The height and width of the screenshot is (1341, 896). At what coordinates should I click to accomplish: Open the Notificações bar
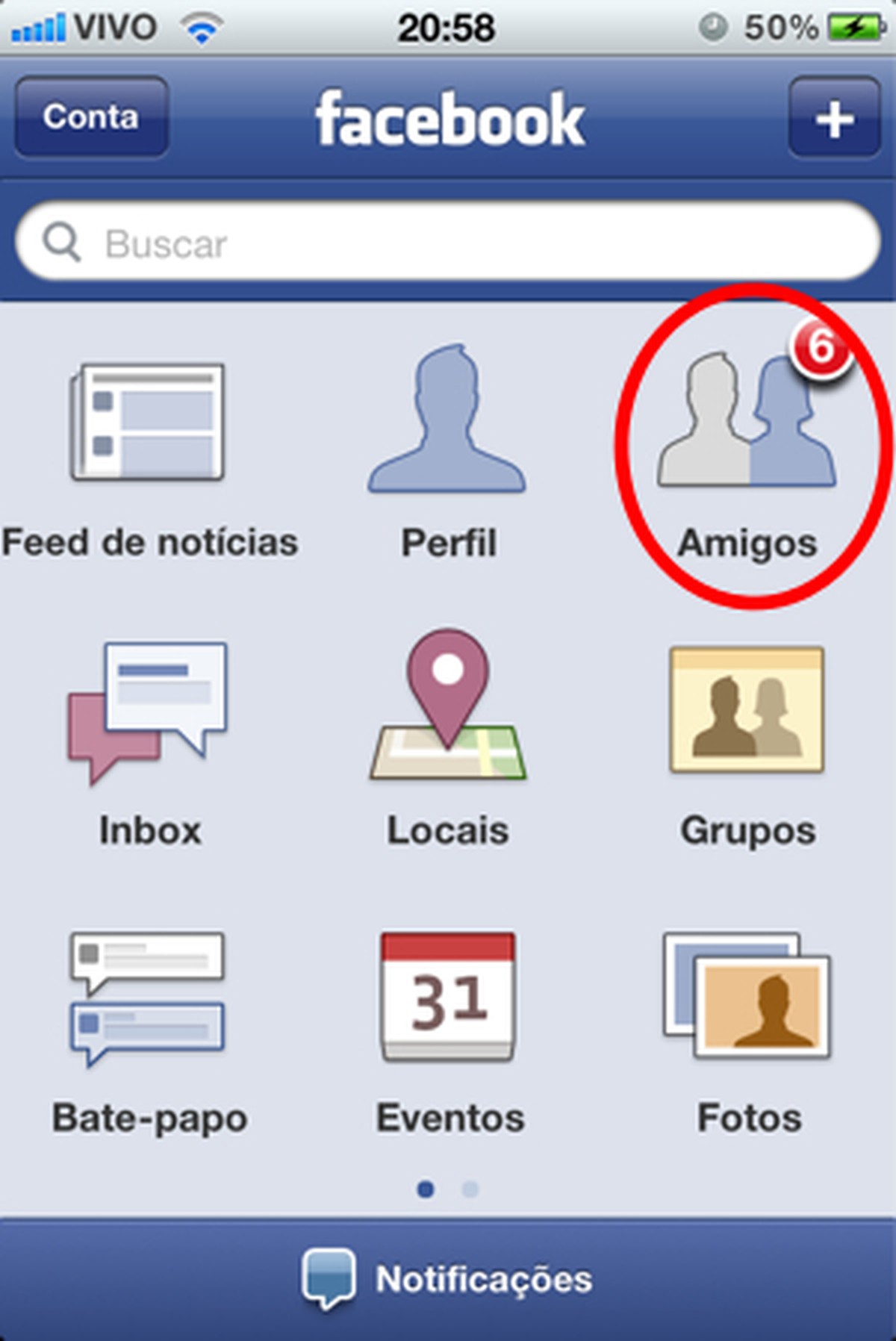448,1278
